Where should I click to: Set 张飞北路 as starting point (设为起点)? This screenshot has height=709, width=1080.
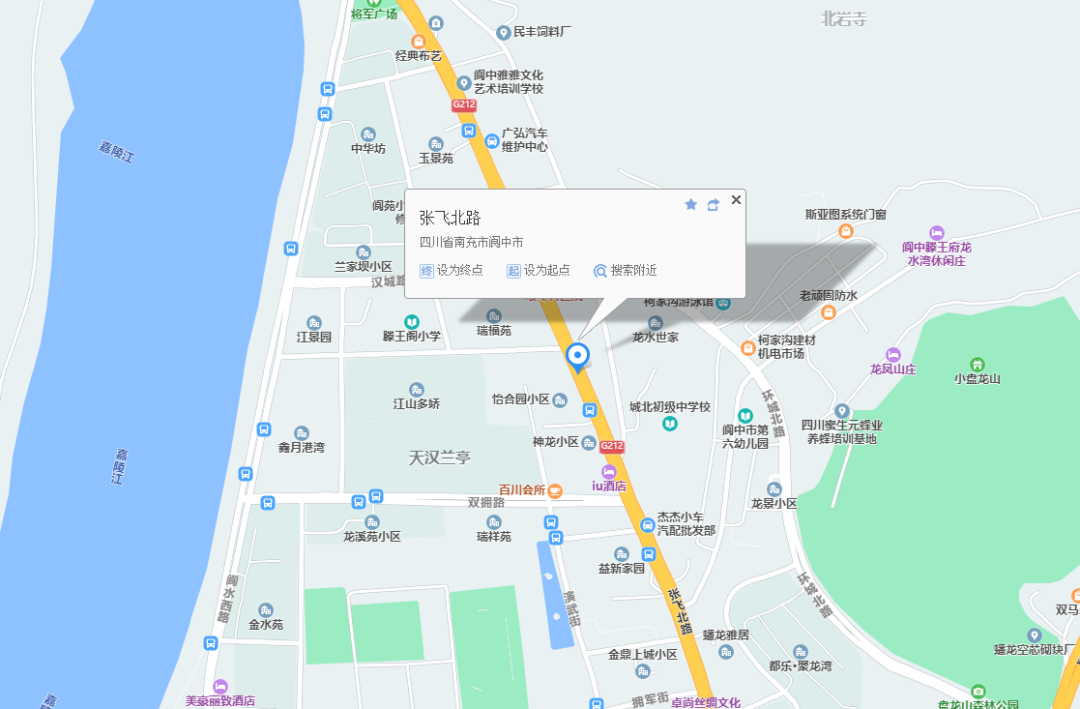click(x=538, y=270)
